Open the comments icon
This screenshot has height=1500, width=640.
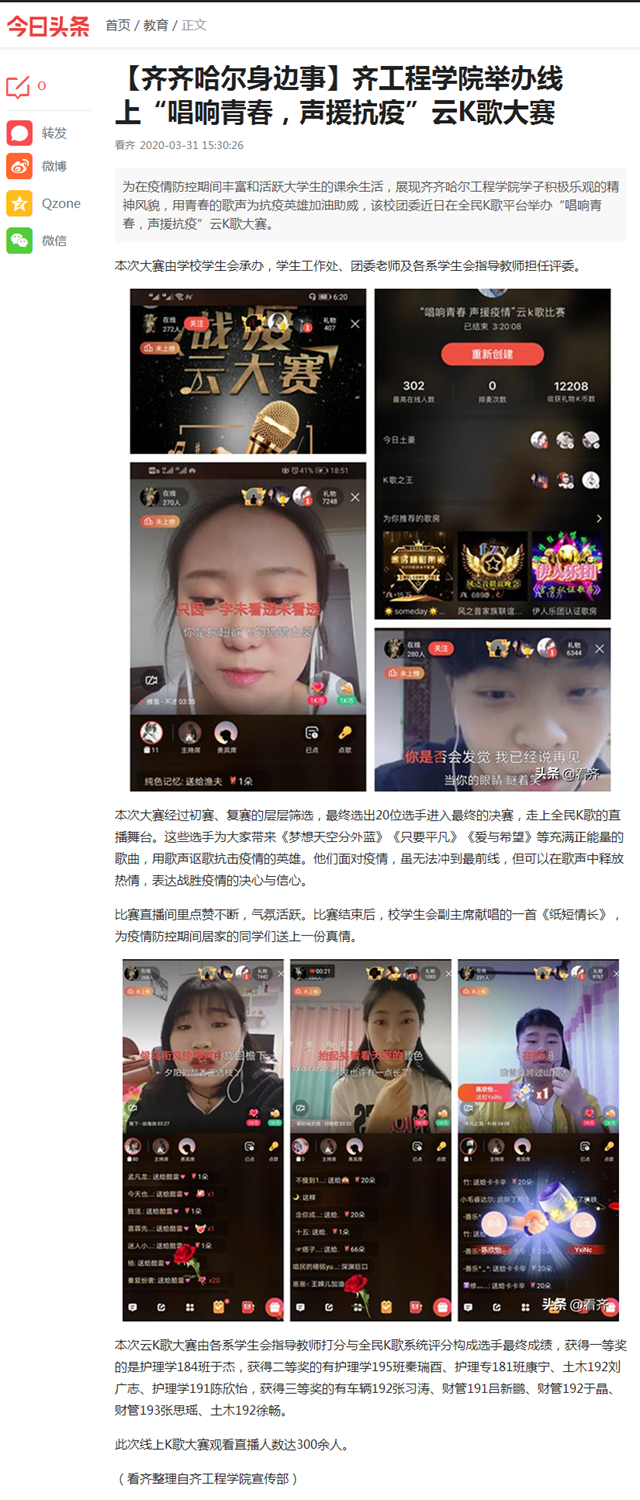(x=19, y=87)
